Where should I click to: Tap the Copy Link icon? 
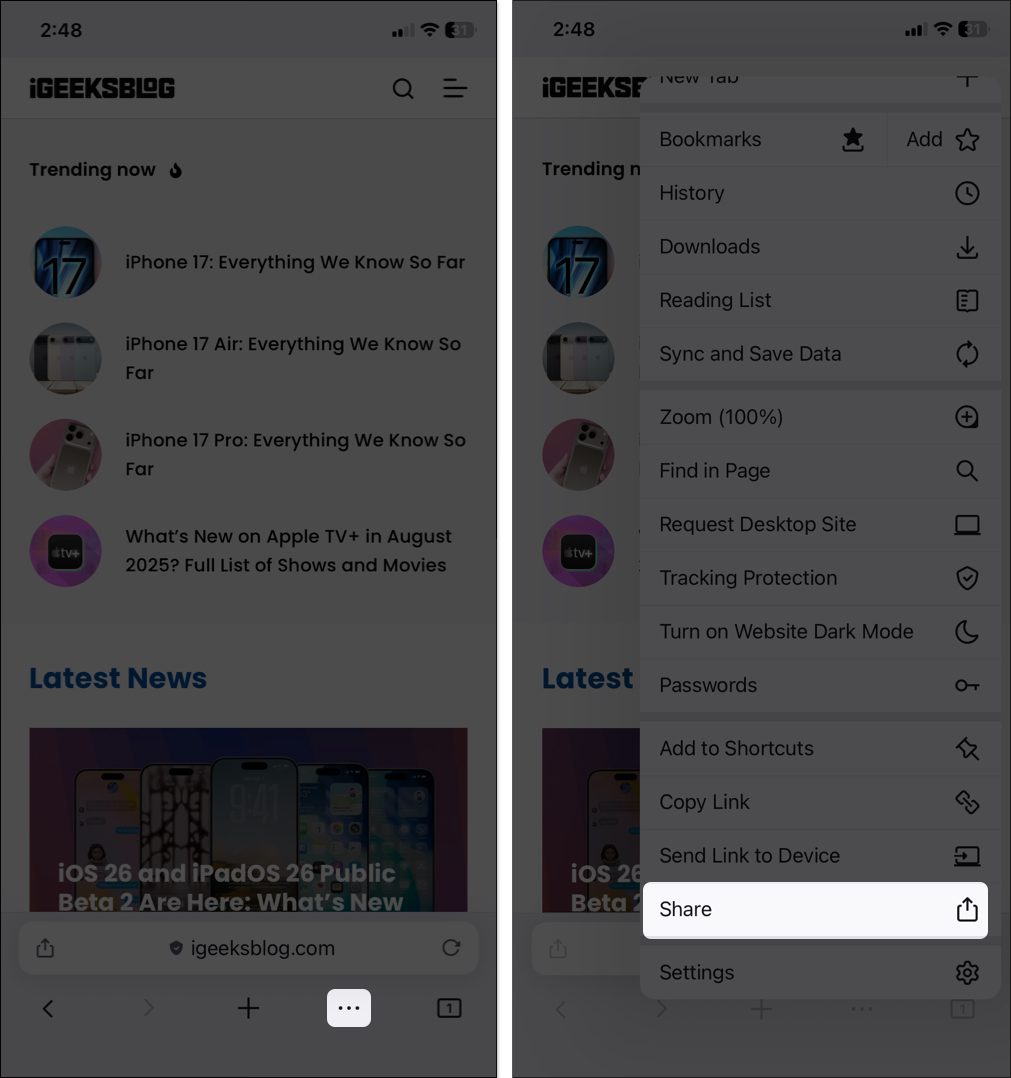pos(966,802)
